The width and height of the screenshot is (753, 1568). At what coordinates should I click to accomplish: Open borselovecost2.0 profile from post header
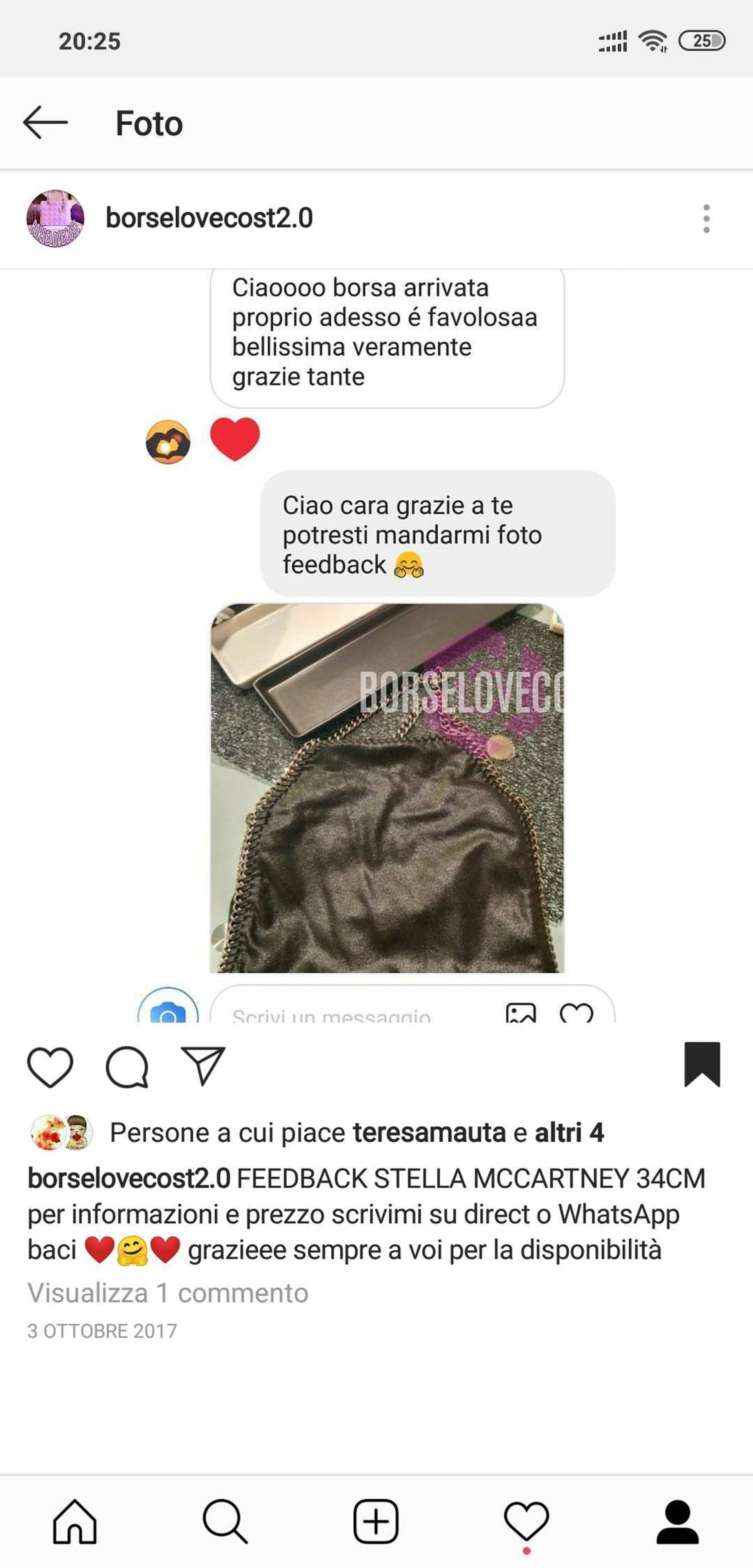click(209, 218)
